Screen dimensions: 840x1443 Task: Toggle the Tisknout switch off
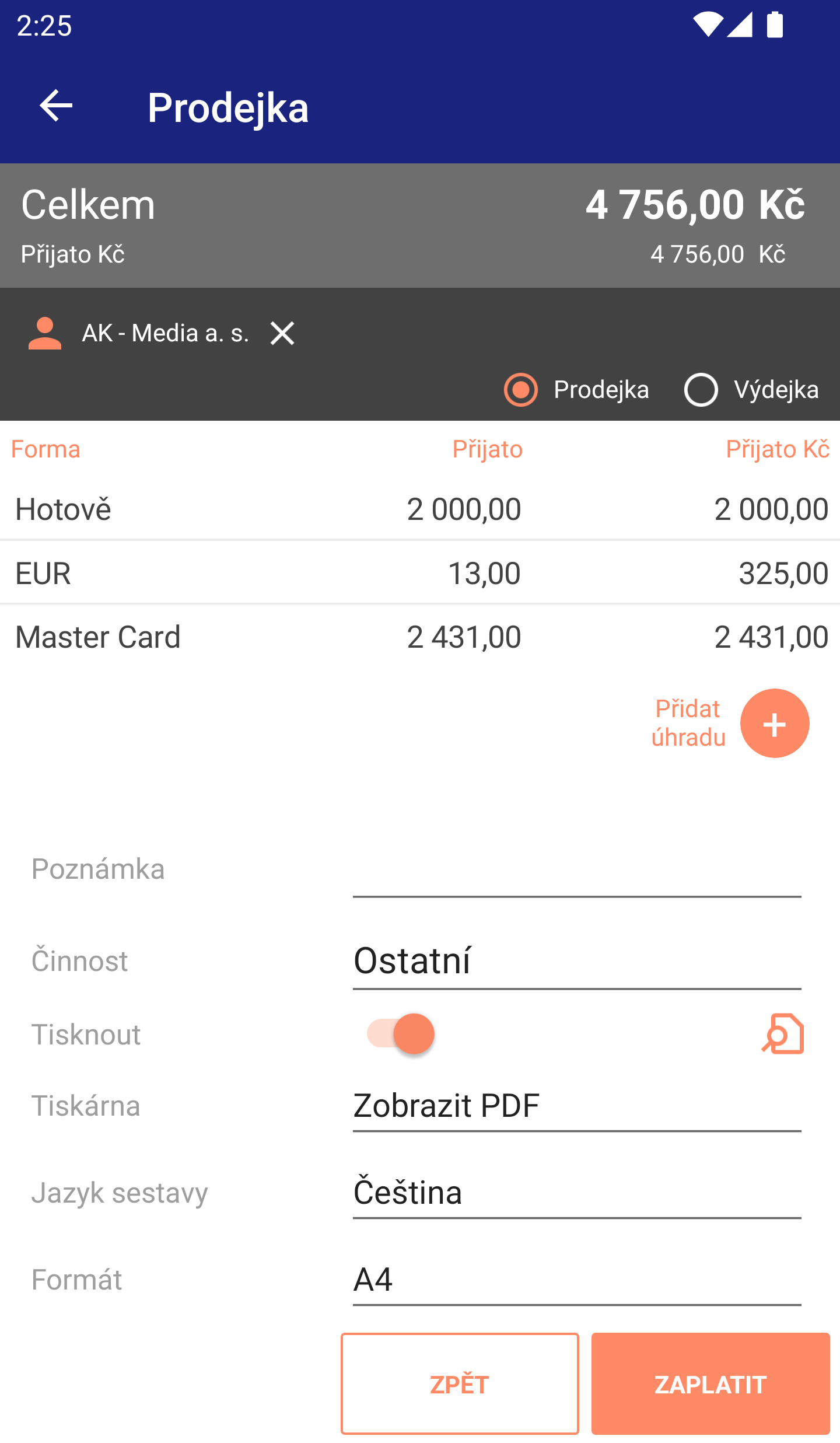401,1034
